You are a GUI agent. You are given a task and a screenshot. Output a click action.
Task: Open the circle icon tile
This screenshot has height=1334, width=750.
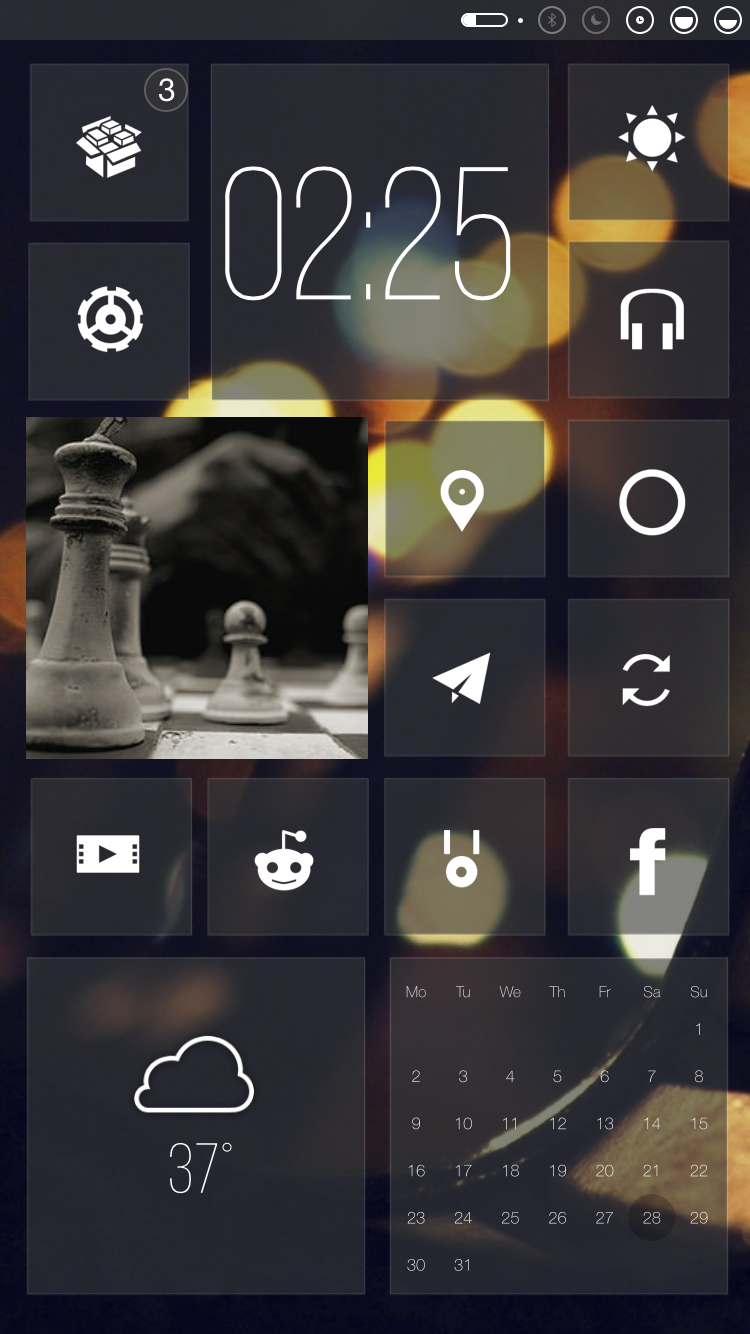[x=649, y=499]
